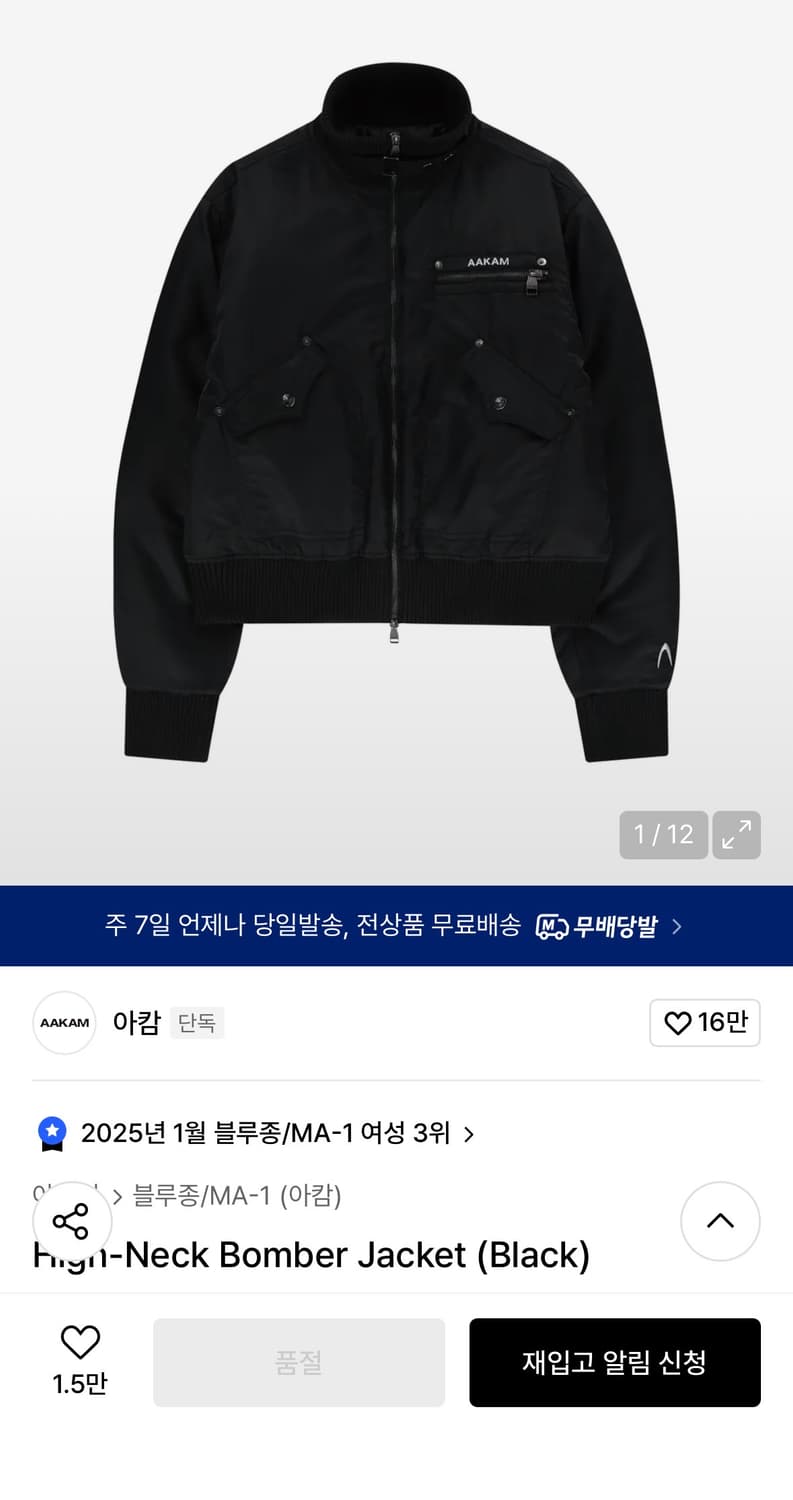Screen dimensions: 793x1500
Task: Open the AAKAM circular brand logo
Action: point(64,1023)
